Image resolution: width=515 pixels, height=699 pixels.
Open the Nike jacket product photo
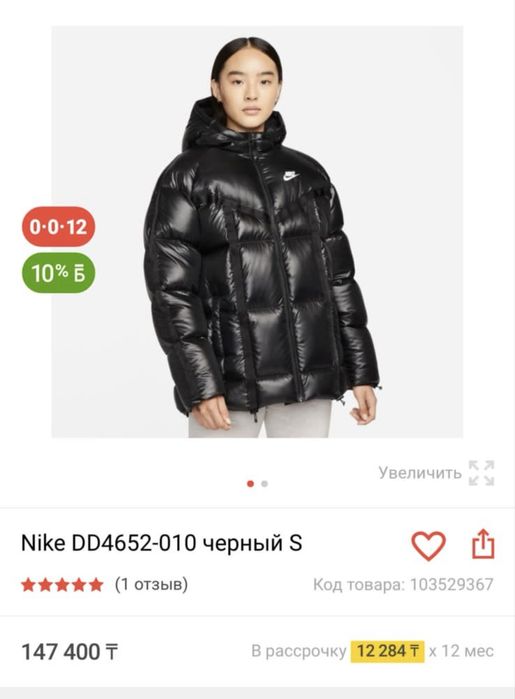click(x=257, y=232)
